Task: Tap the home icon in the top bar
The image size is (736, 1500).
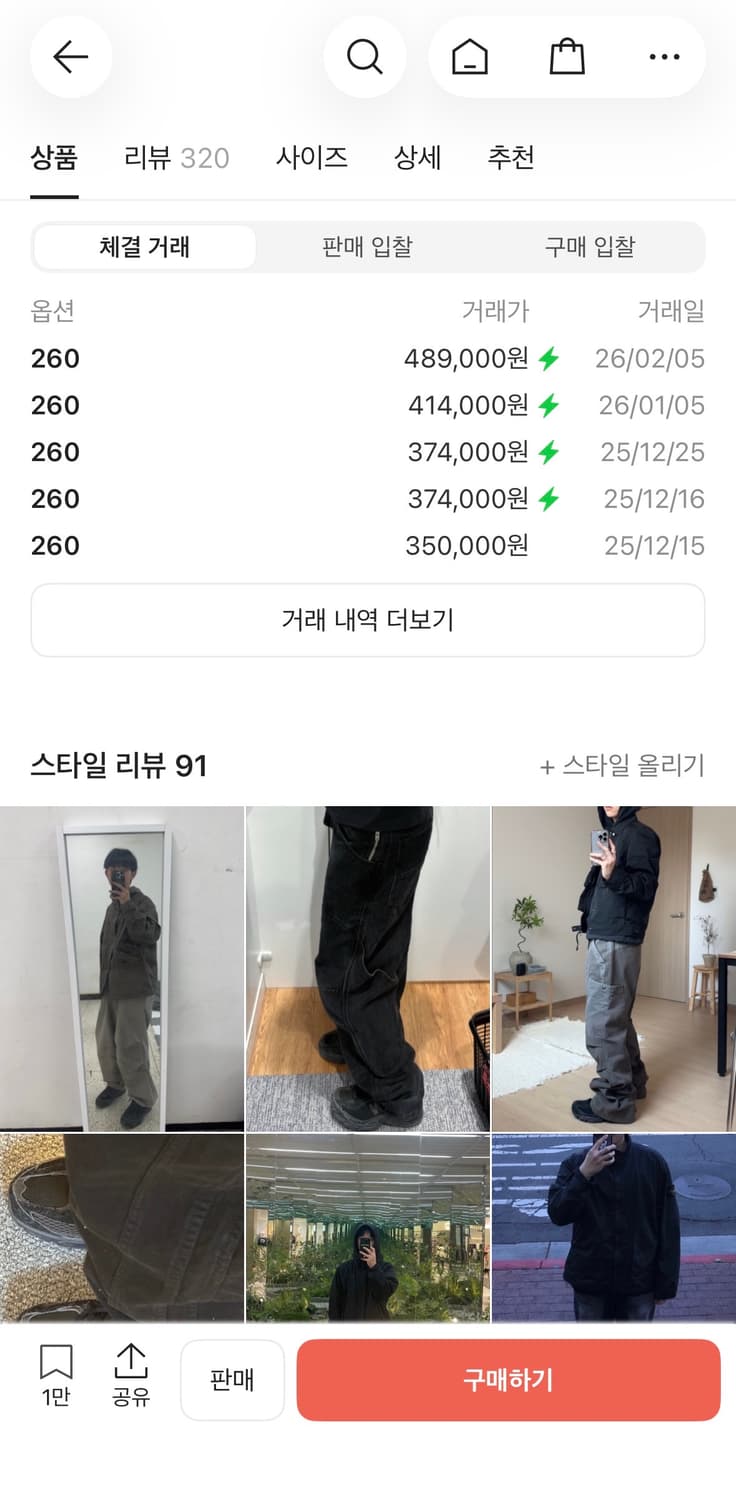Action: point(469,57)
